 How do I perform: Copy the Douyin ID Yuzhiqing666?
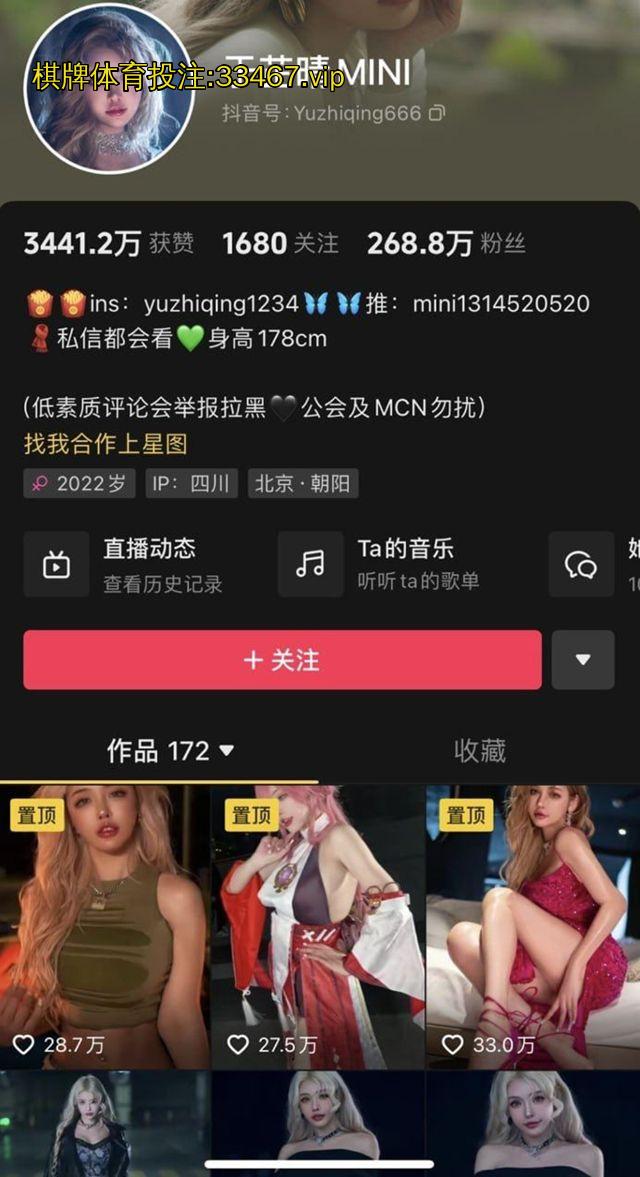coord(436,114)
